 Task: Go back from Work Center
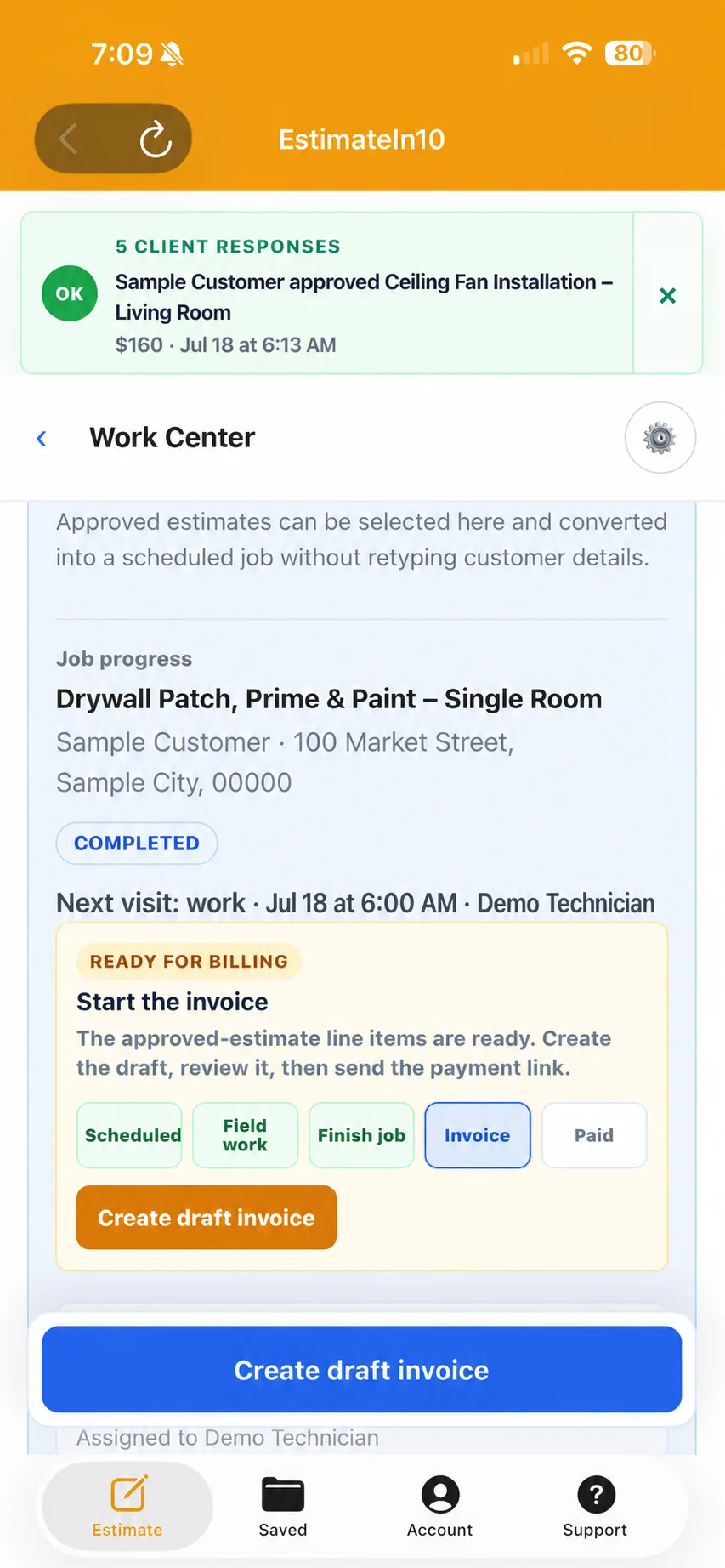tap(42, 439)
